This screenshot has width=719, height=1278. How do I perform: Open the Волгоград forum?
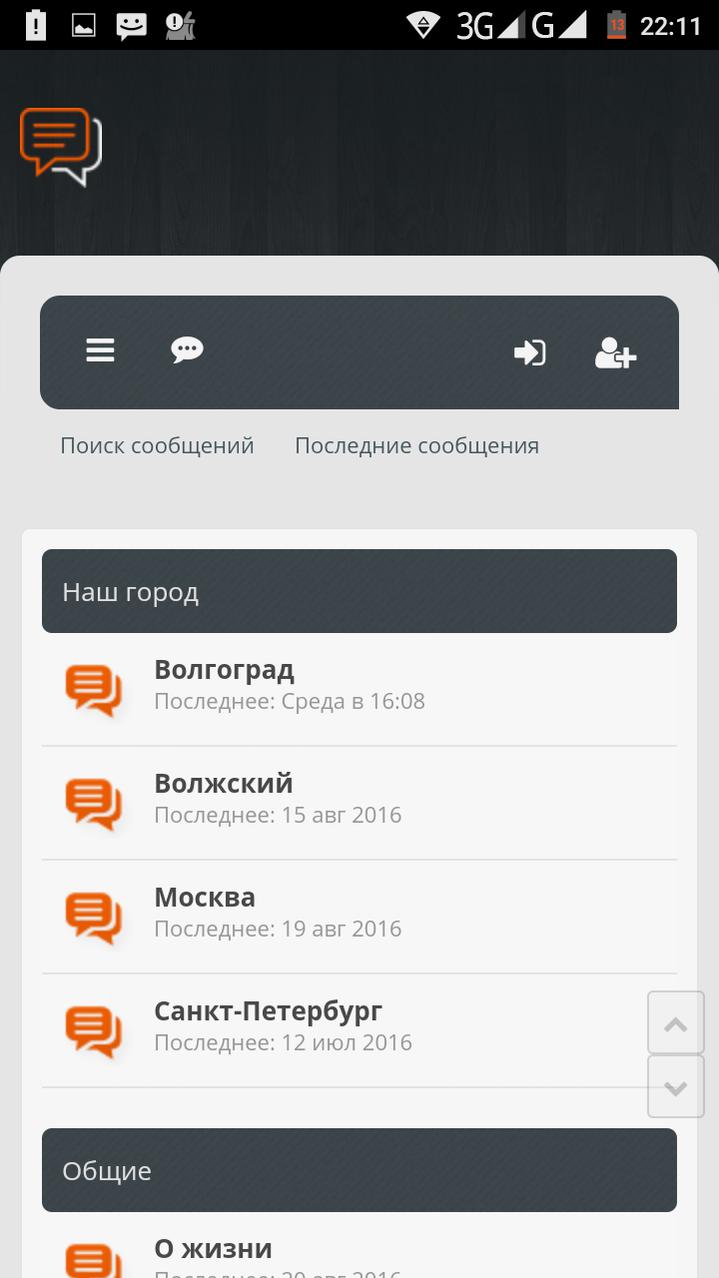tap(224, 670)
